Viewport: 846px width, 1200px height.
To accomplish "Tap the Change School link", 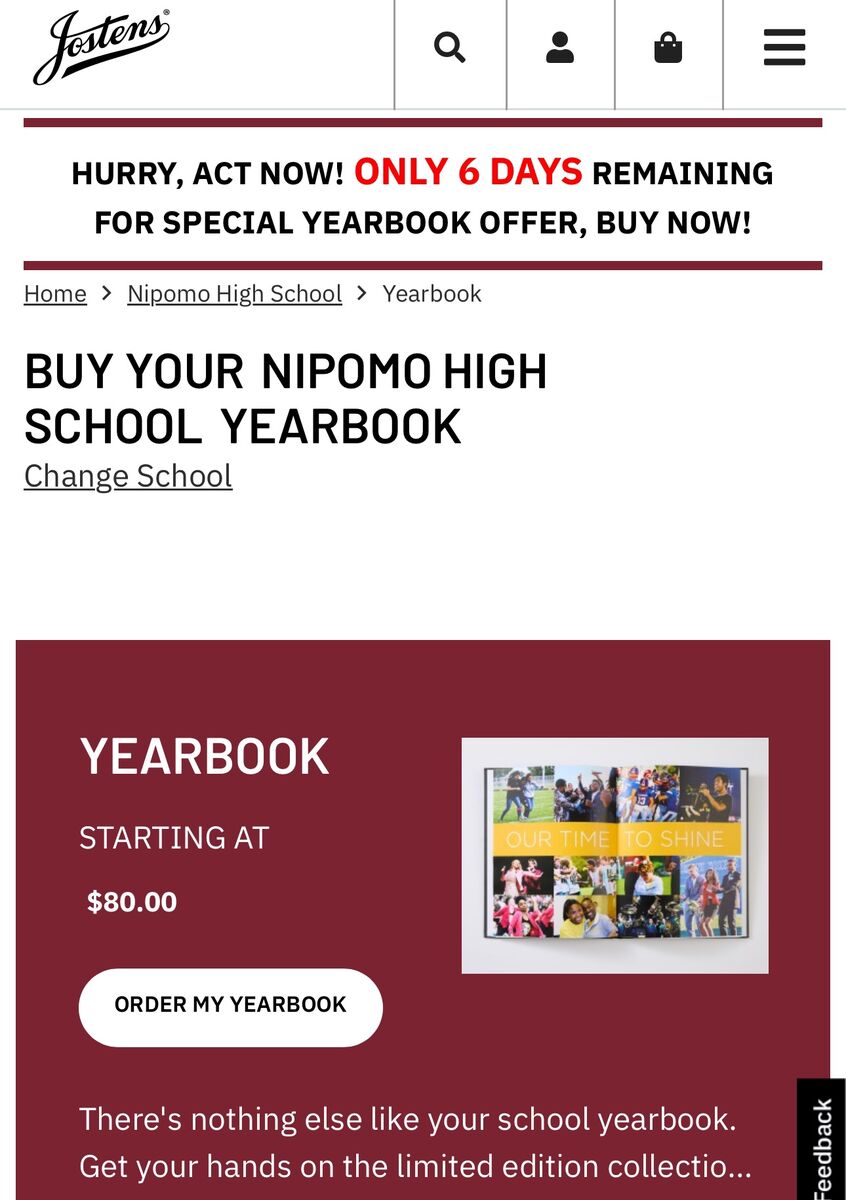I will (128, 476).
